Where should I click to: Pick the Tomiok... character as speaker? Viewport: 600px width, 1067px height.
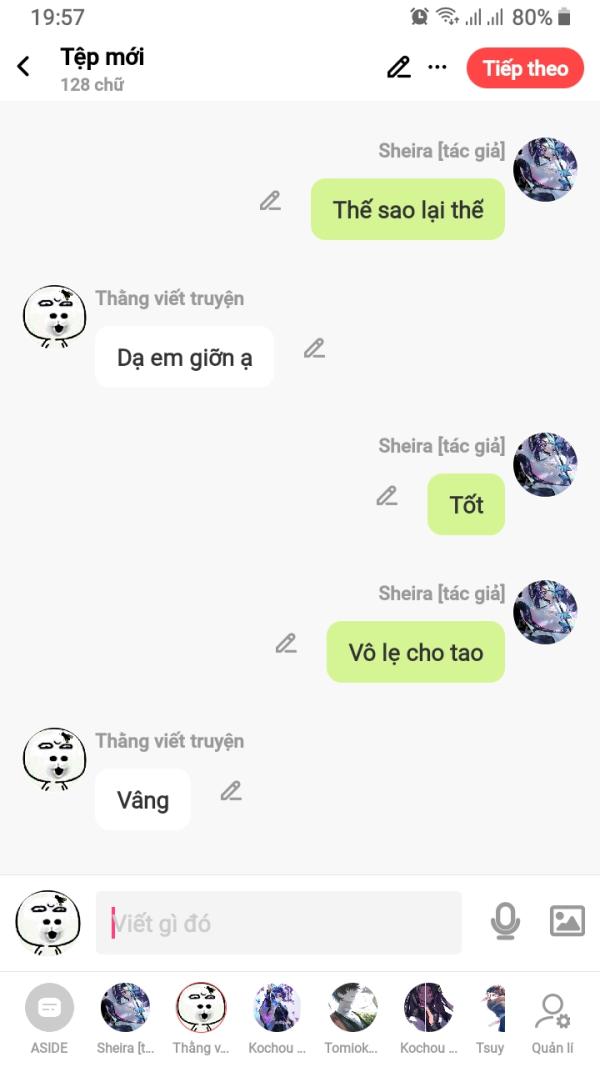(x=352, y=1017)
